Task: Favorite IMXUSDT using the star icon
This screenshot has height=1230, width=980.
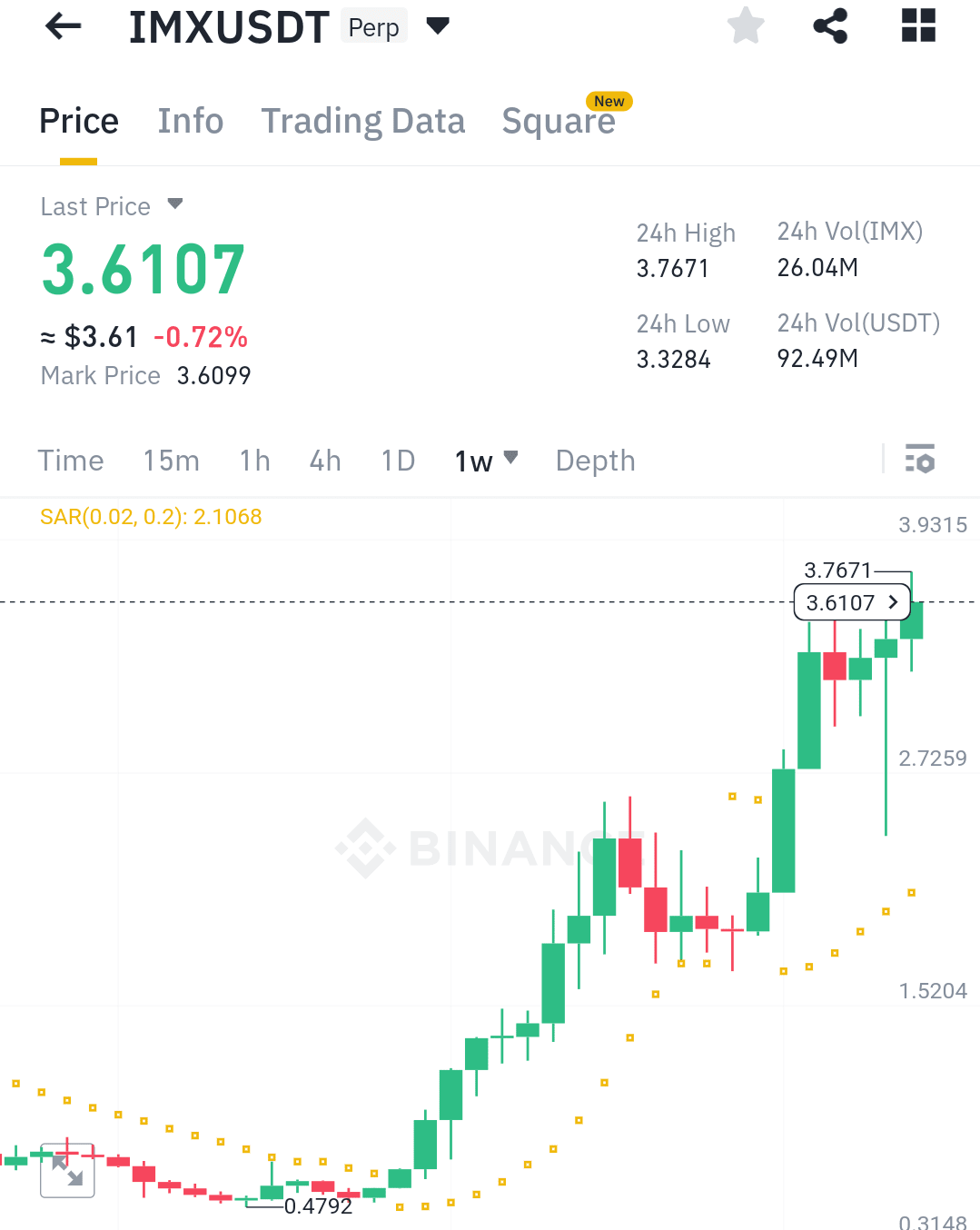Action: pos(745,25)
